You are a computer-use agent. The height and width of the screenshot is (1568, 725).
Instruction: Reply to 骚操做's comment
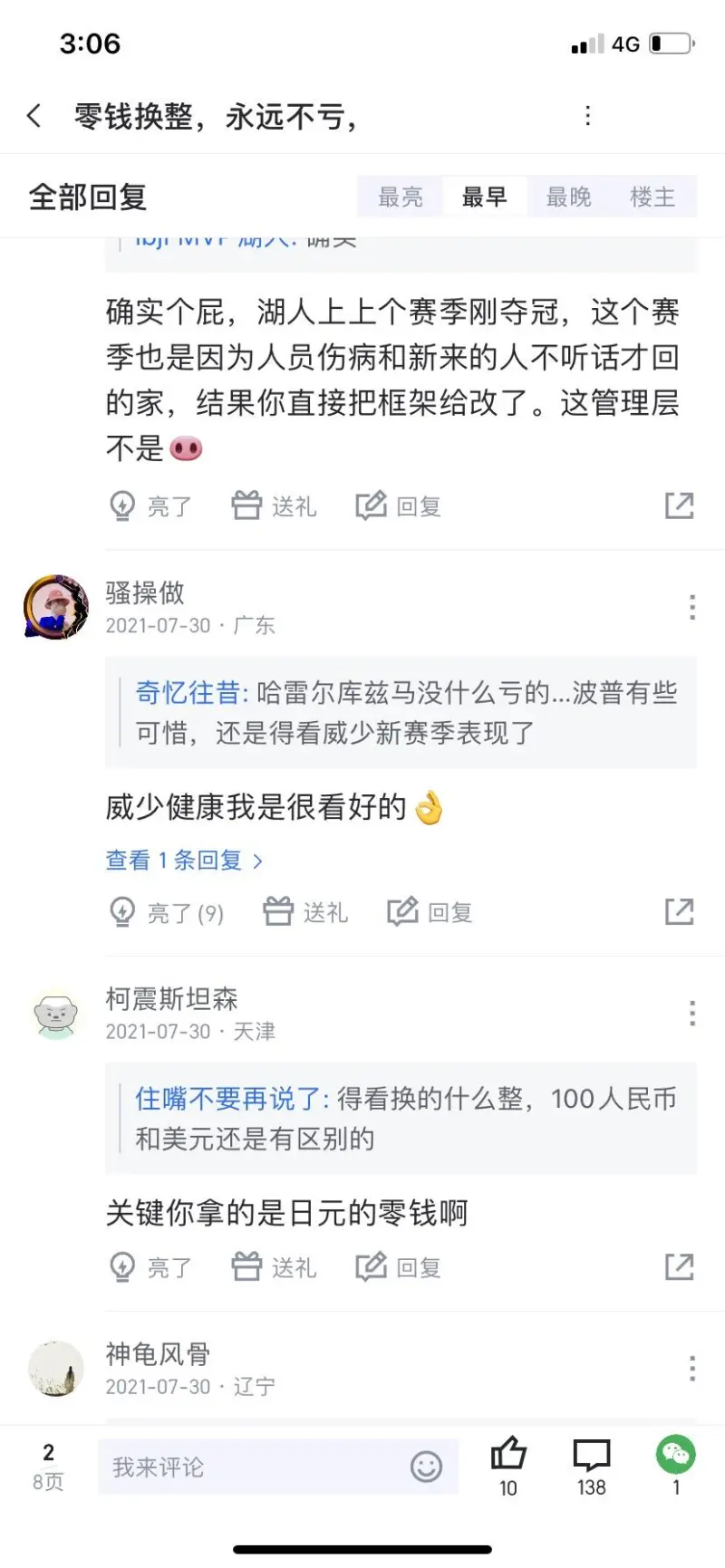pyautogui.click(x=430, y=912)
